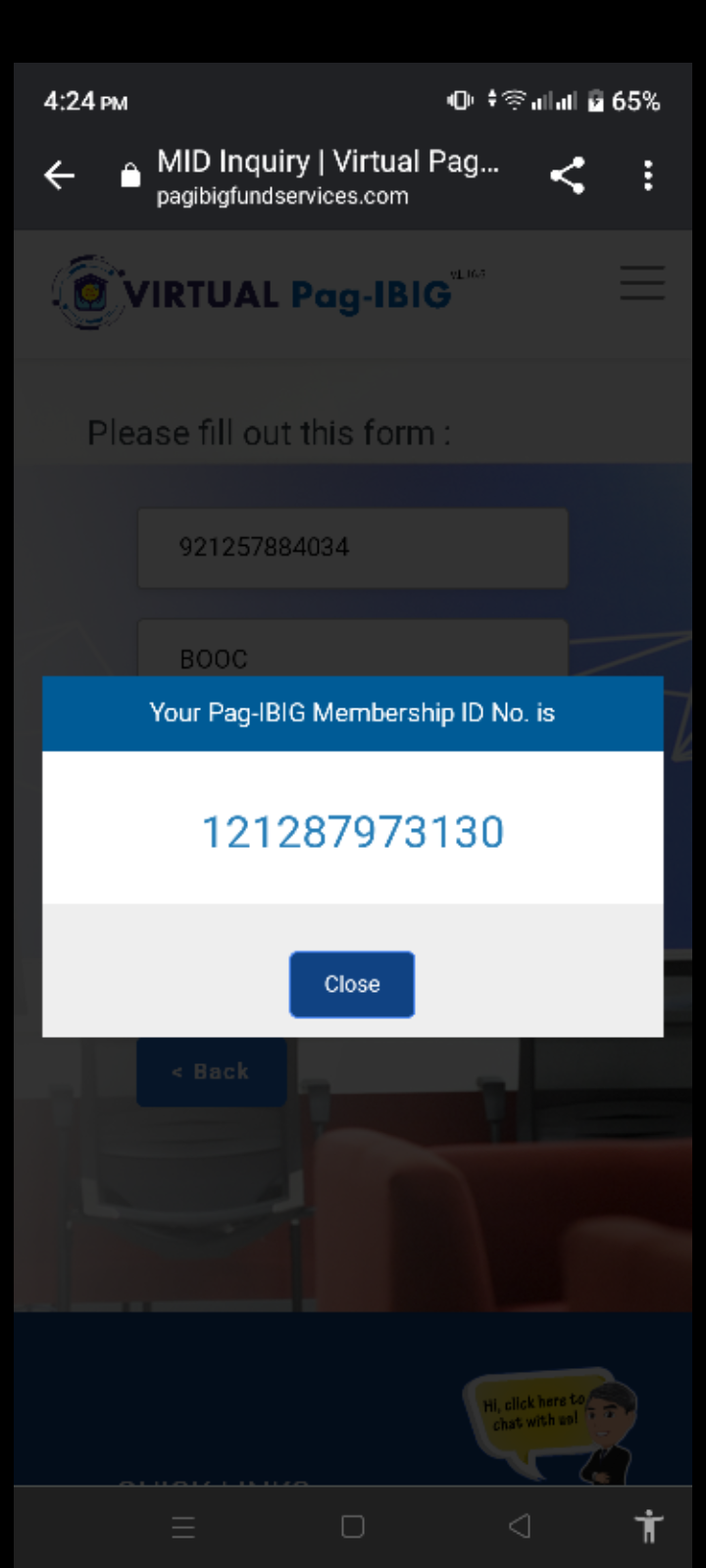Open the Virtual Pag-IBIG hamburger menu

[x=642, y=283]
